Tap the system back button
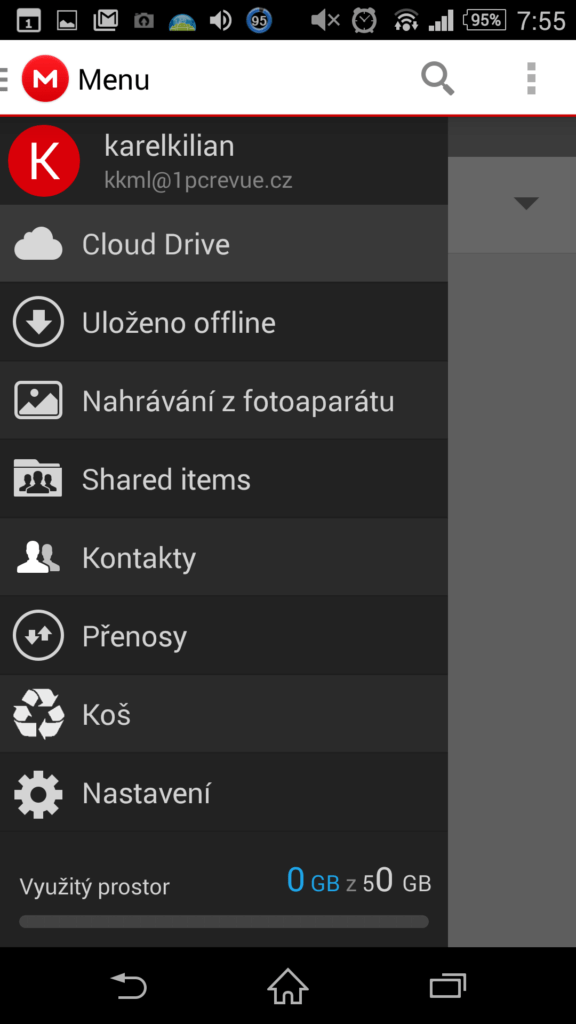 [129, 985]
